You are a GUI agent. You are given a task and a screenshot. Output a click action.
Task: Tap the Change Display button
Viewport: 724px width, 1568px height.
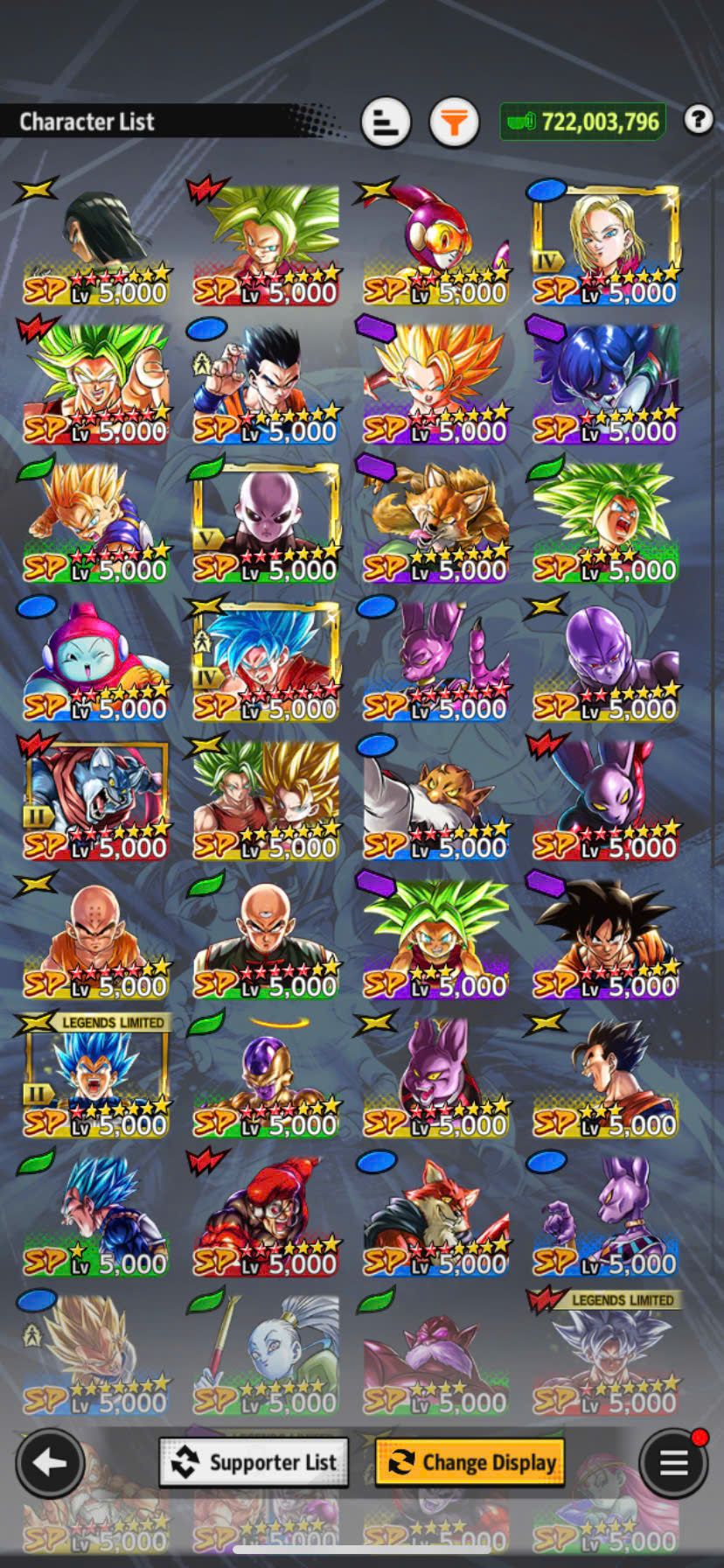(470, 1462)
